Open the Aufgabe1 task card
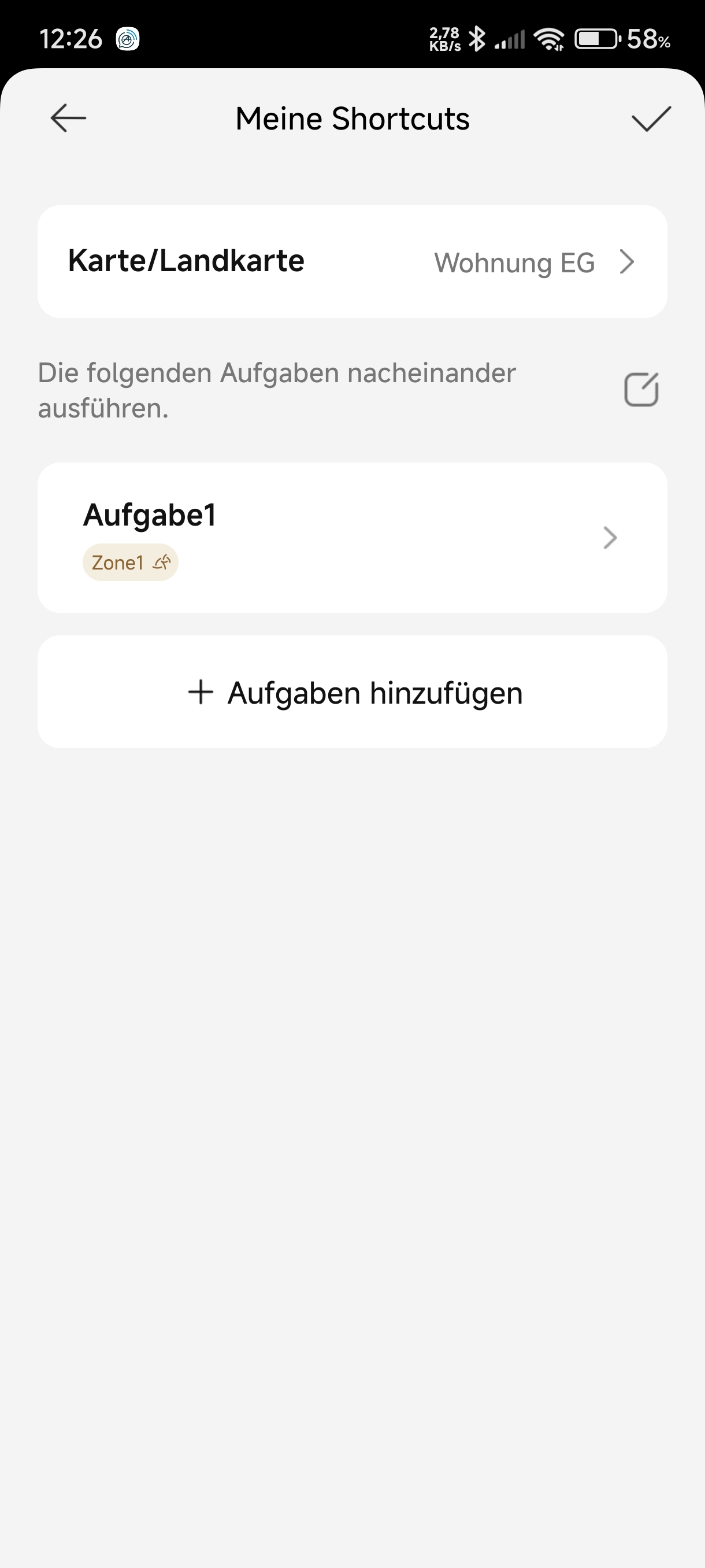Viewport: 705px width, 1568px height. click(352, 537)
